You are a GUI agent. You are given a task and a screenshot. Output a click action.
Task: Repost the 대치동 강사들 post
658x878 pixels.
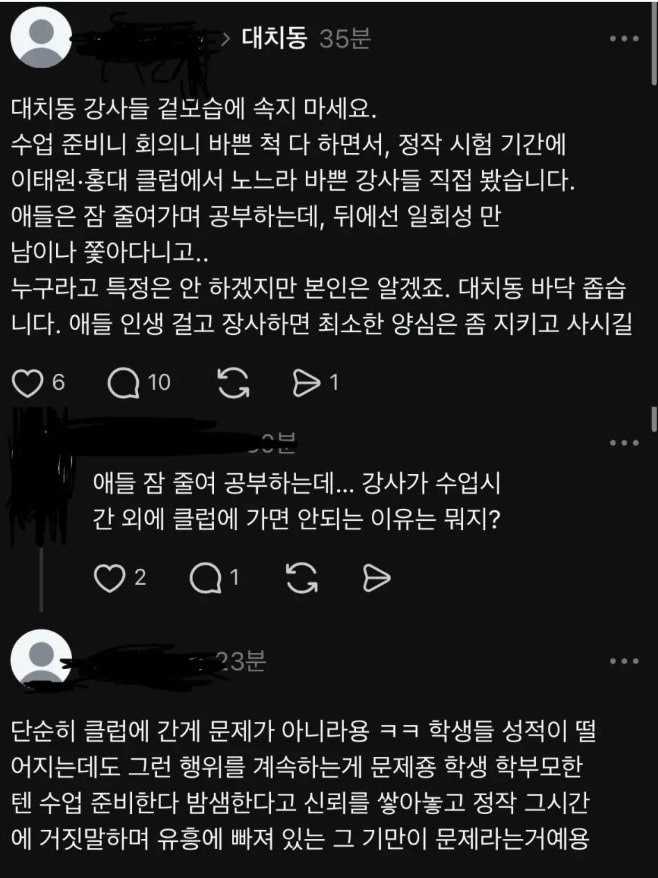tap(233, 382)
